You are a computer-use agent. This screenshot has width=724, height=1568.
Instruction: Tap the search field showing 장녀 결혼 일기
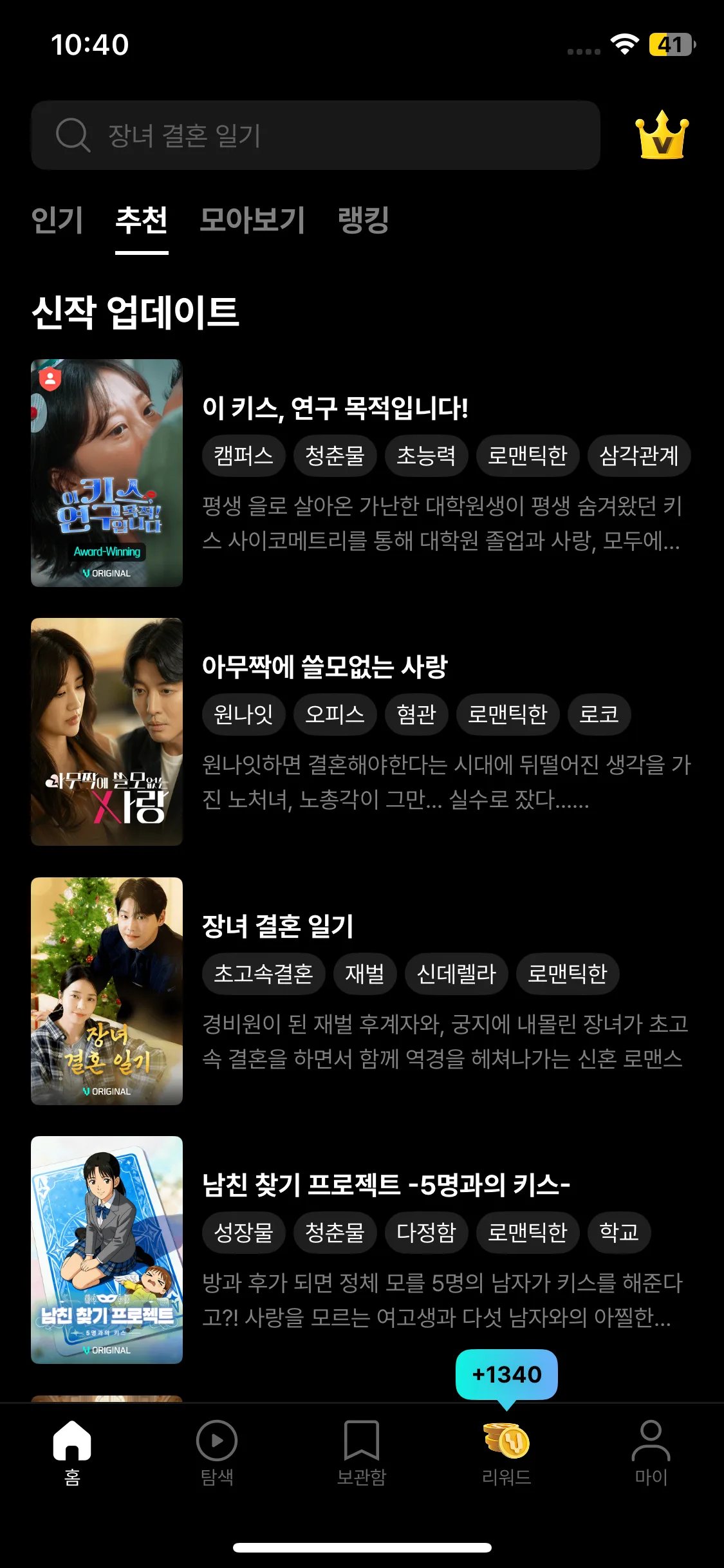315,135
